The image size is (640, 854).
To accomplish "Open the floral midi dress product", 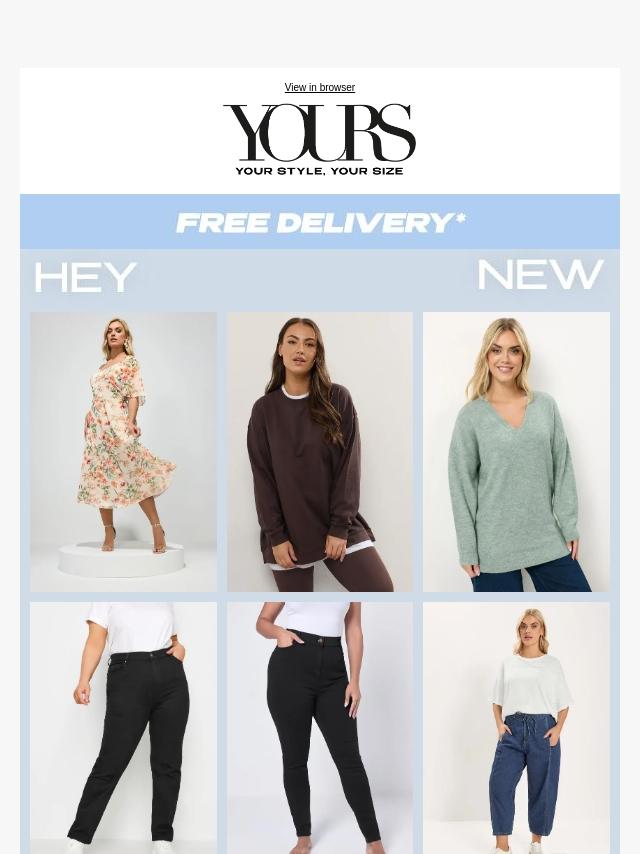I will point(123,451).
